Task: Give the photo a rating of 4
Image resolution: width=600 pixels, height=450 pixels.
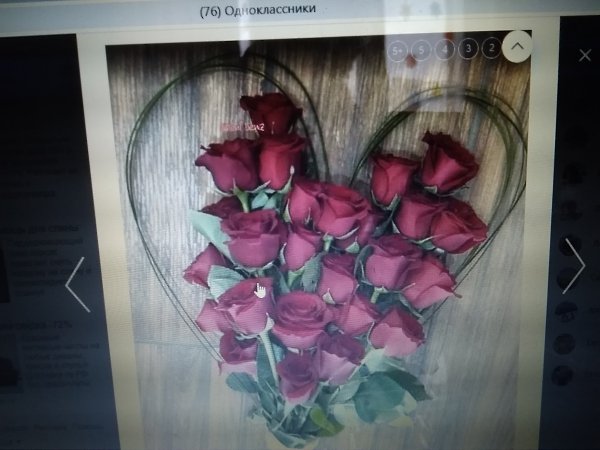Action: coord(445,48)
